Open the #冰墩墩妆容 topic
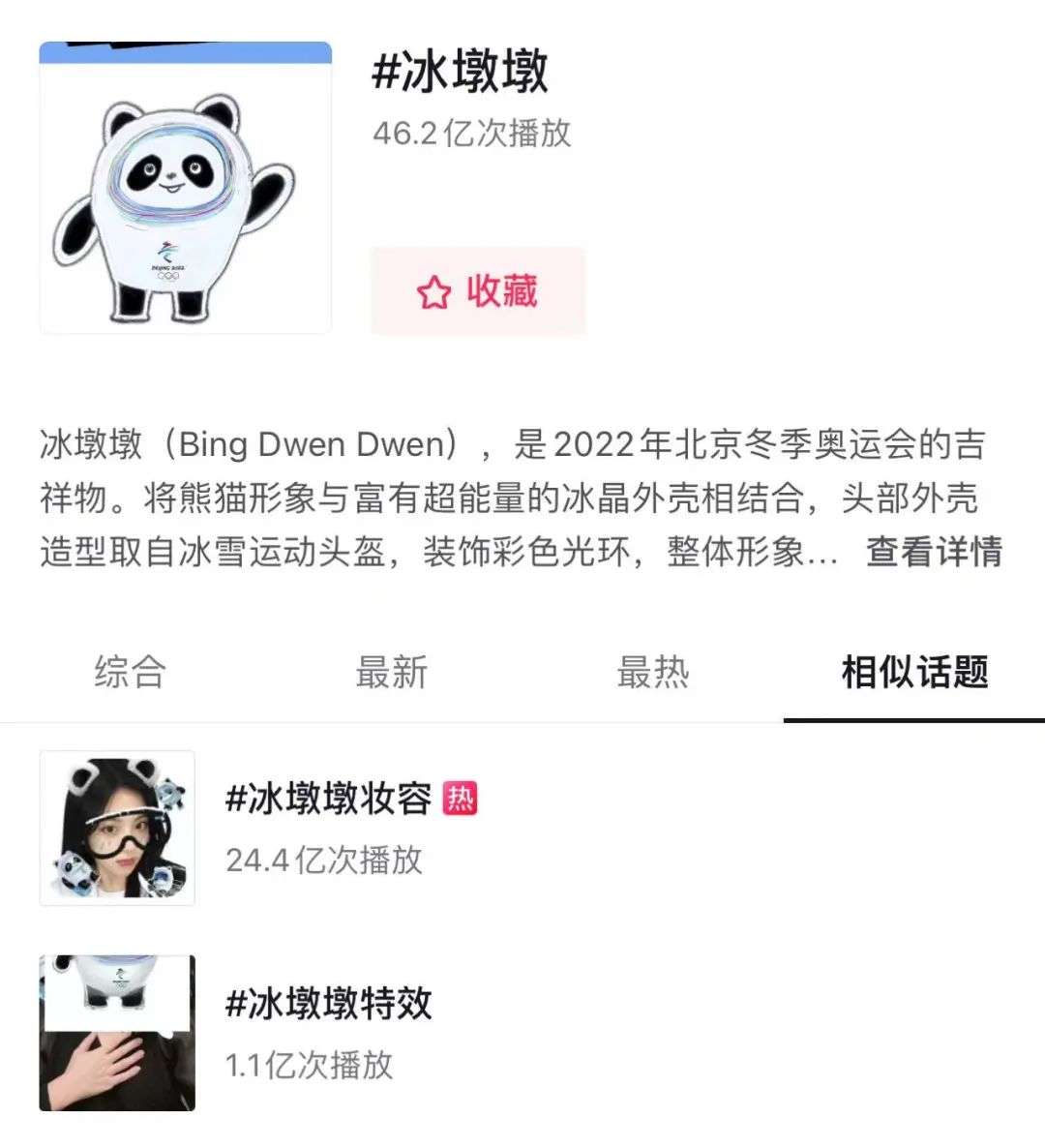The height and width of the screenshot is (1148, 1045). click(x=329, y=800)
